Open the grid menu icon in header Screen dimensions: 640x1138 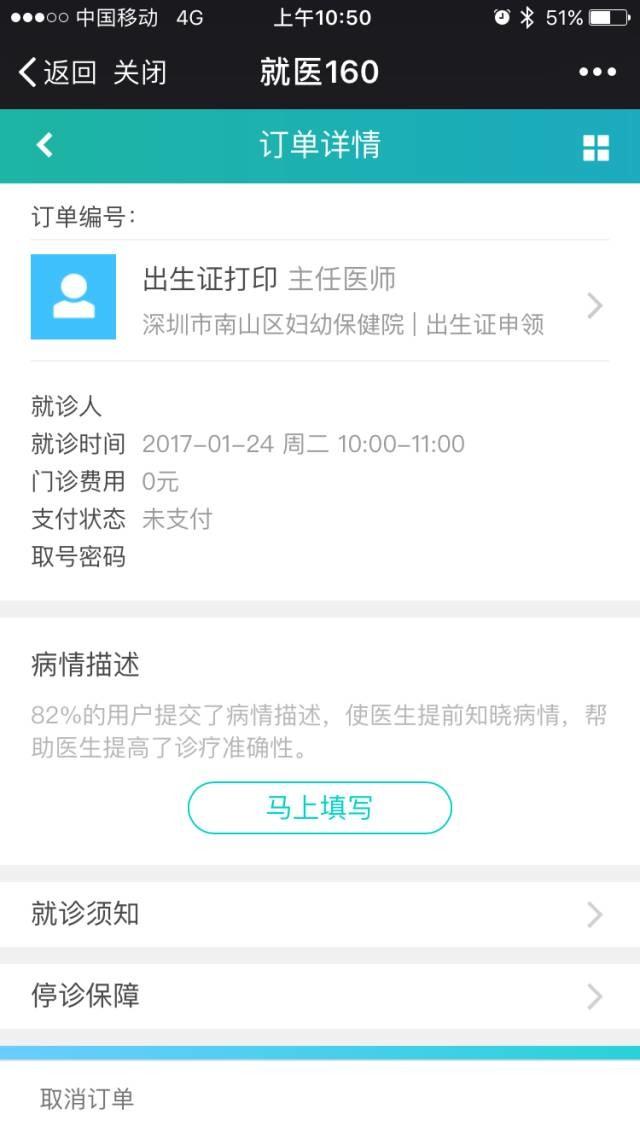[x=596, y=148]
